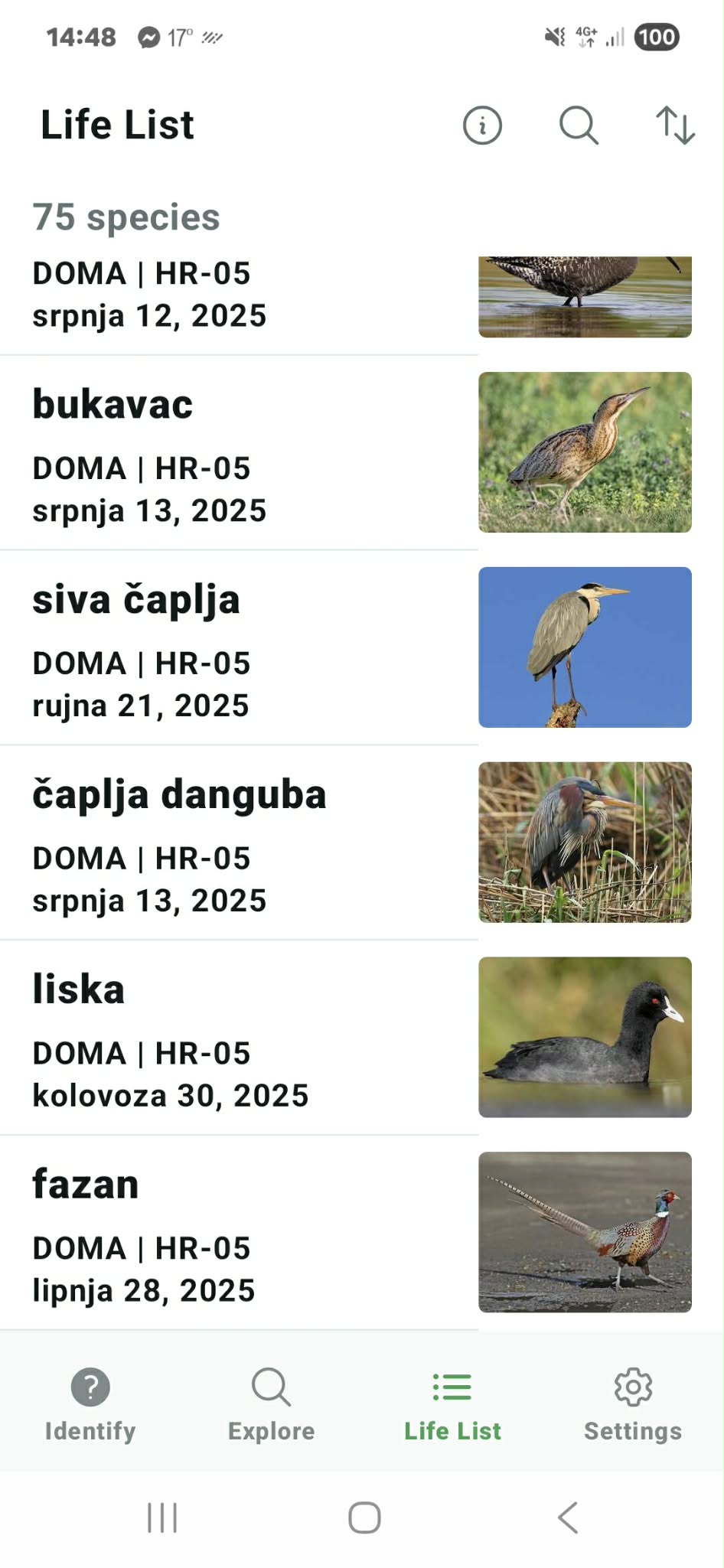Change the Life List sort order

675,126
